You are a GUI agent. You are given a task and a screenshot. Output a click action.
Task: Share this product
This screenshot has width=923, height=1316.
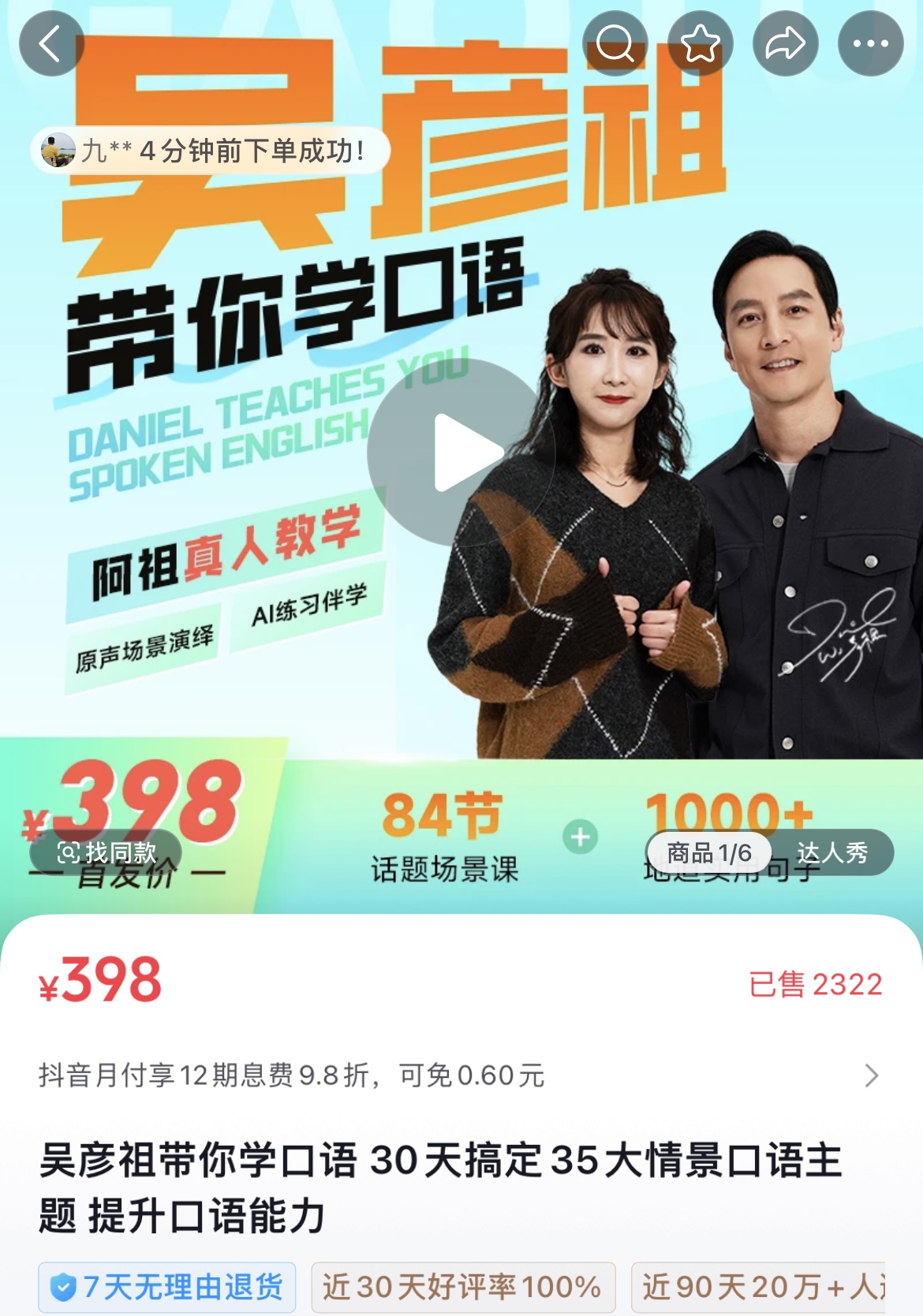786,43
